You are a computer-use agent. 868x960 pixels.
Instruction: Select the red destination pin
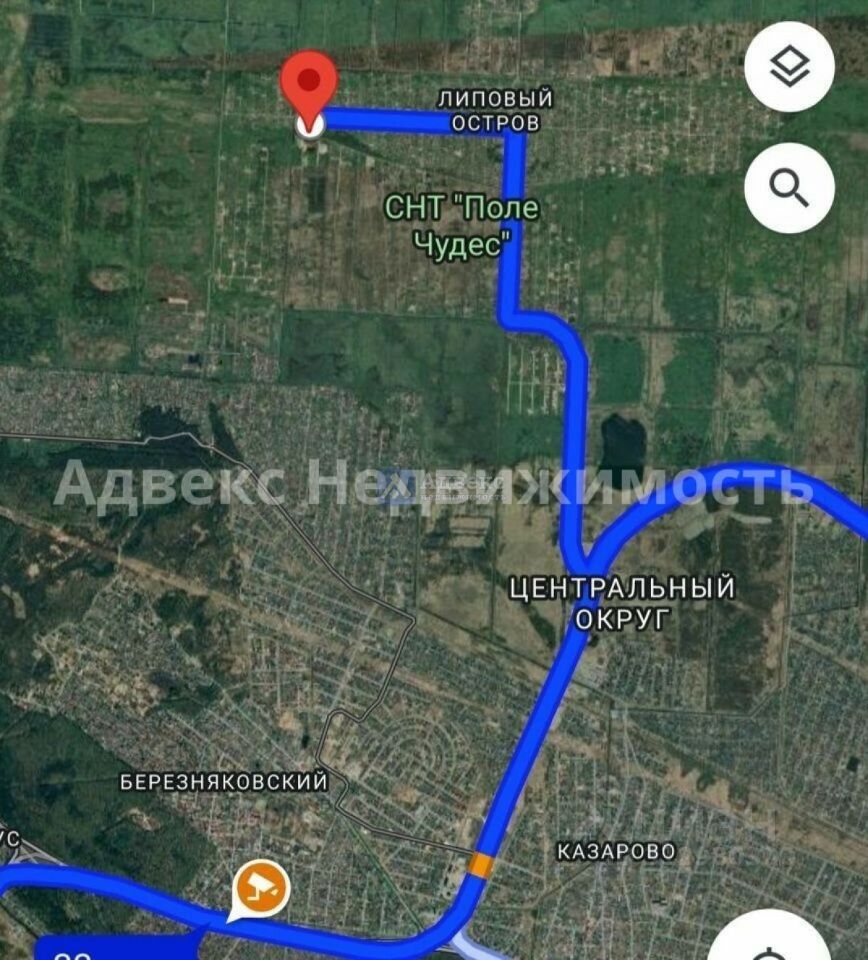point(310,87)
